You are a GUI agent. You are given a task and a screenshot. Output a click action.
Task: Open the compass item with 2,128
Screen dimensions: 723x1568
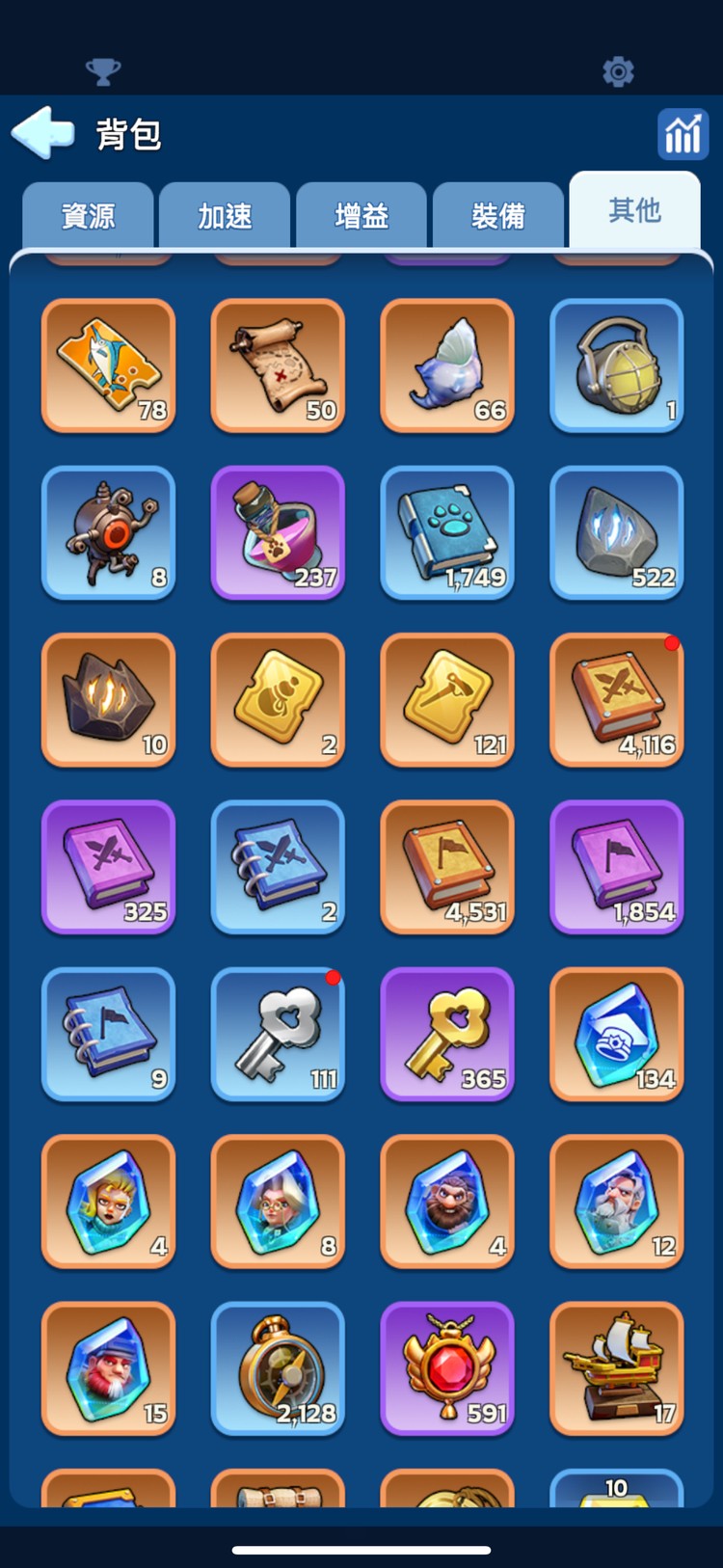(x=278, y=1368)
